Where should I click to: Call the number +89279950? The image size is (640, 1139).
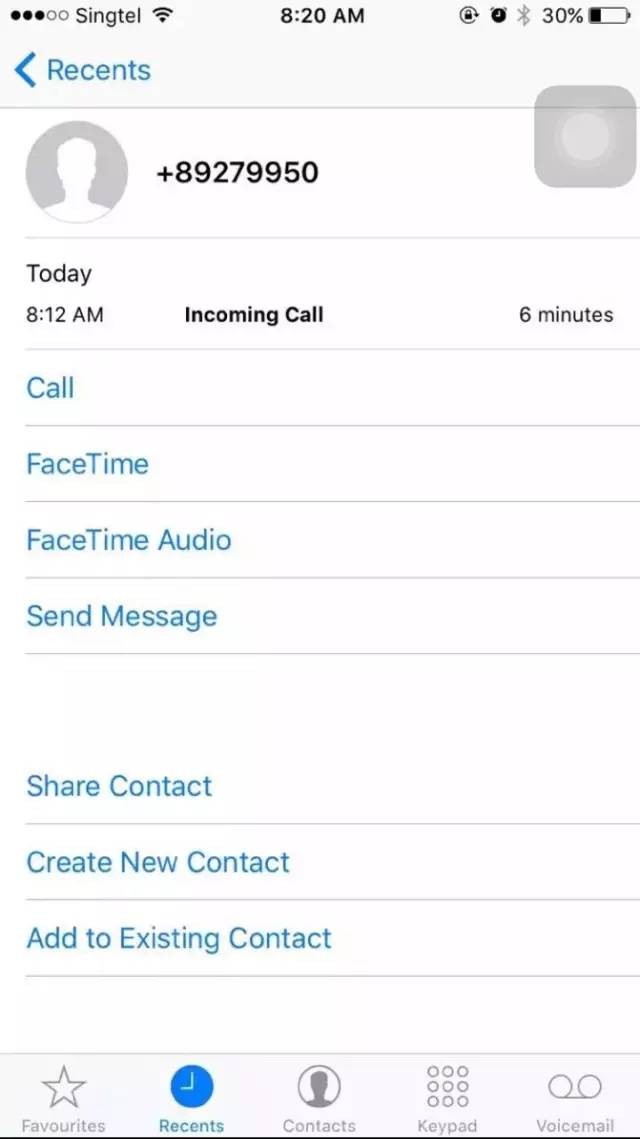click(50, 388)
